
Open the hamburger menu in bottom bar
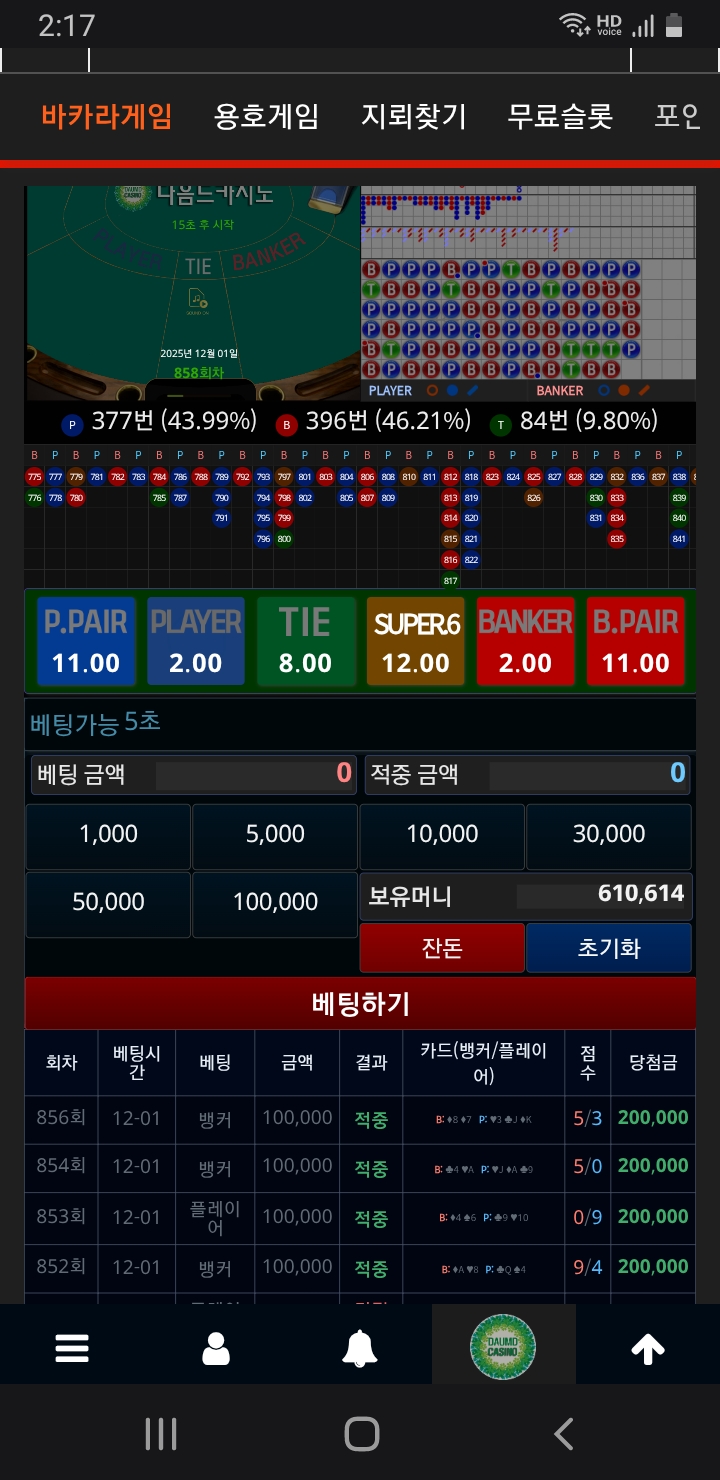(x=71, y=1347)
